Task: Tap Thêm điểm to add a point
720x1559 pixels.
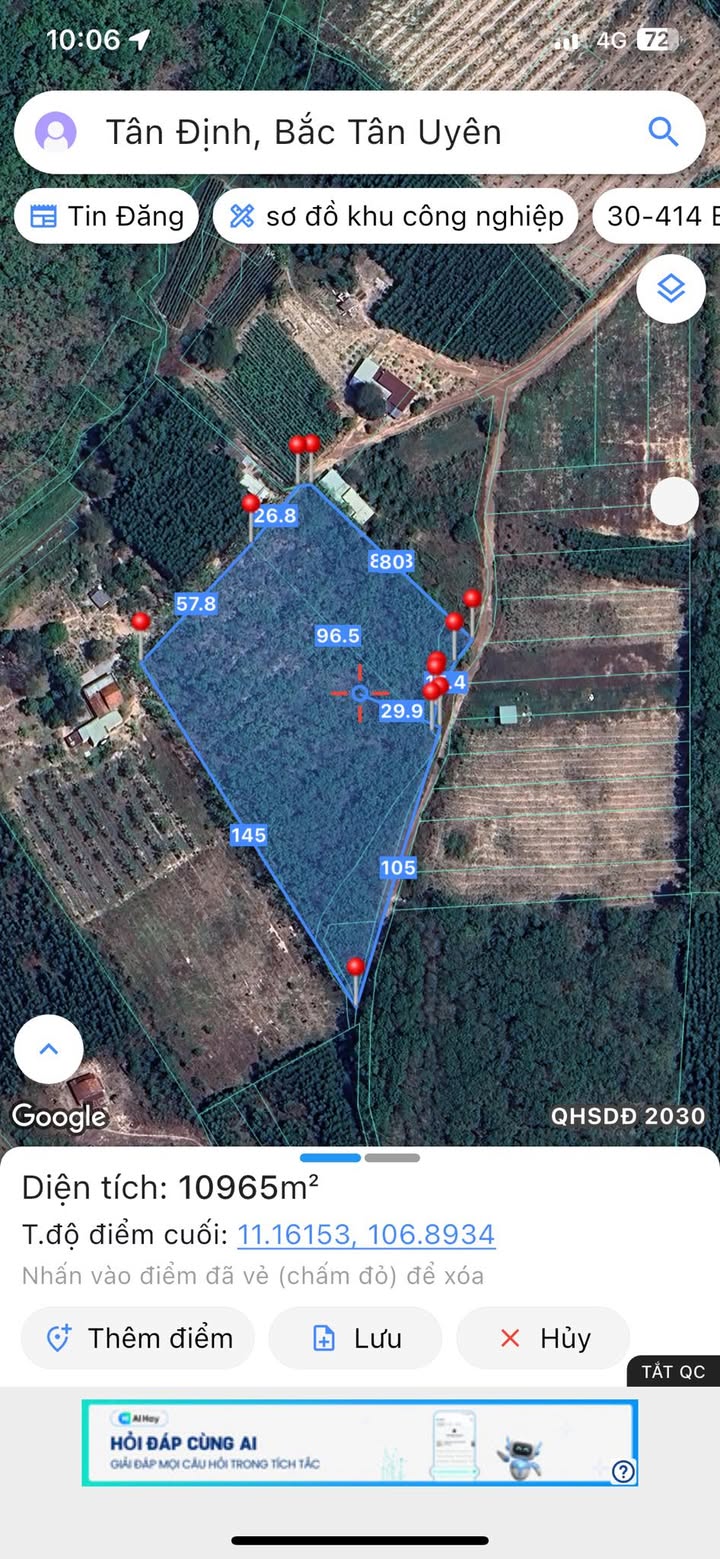Action: point(139,1338)
